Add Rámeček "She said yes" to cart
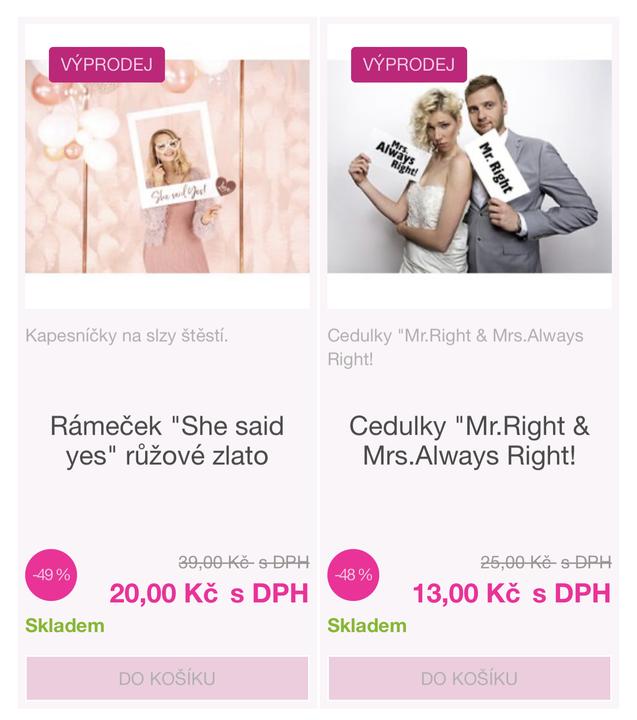This screenshot has width=637, height=720. coord(167,678)
